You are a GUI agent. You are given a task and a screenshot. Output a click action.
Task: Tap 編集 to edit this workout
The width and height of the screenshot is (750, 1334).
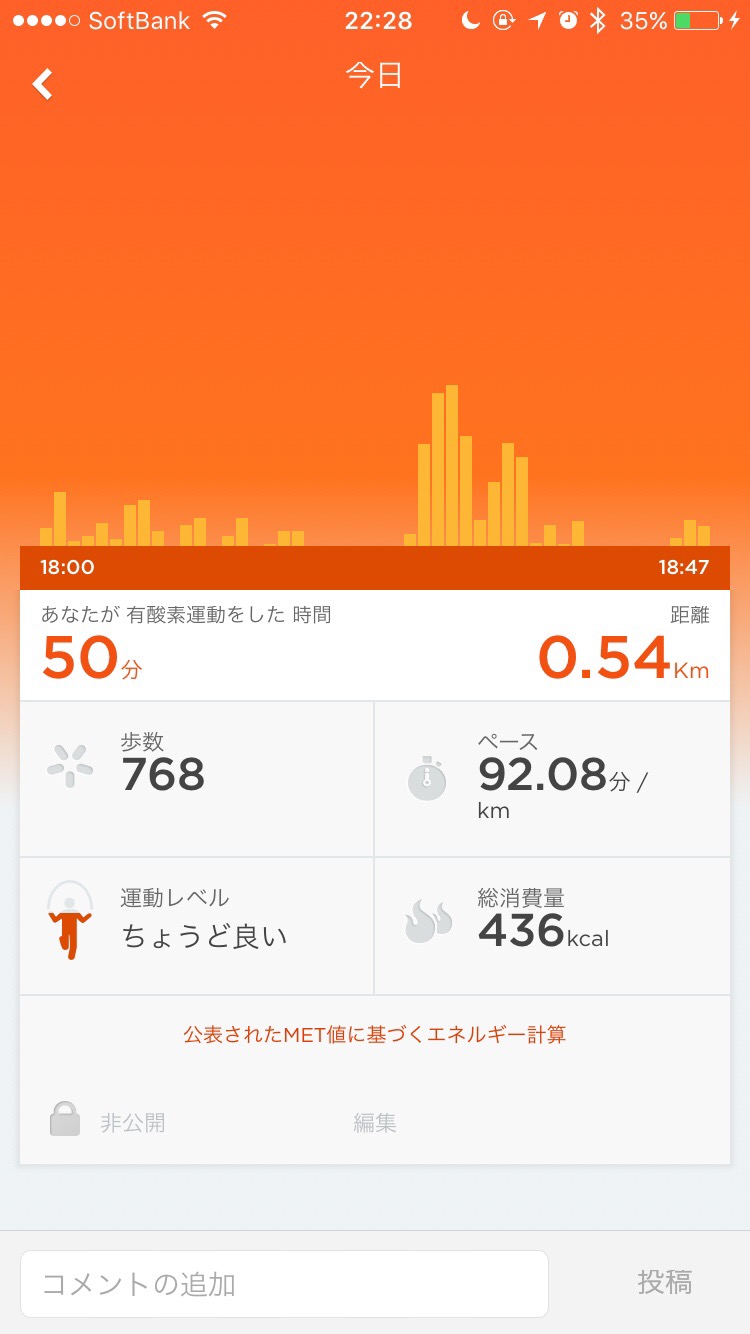click(375, 1123)
